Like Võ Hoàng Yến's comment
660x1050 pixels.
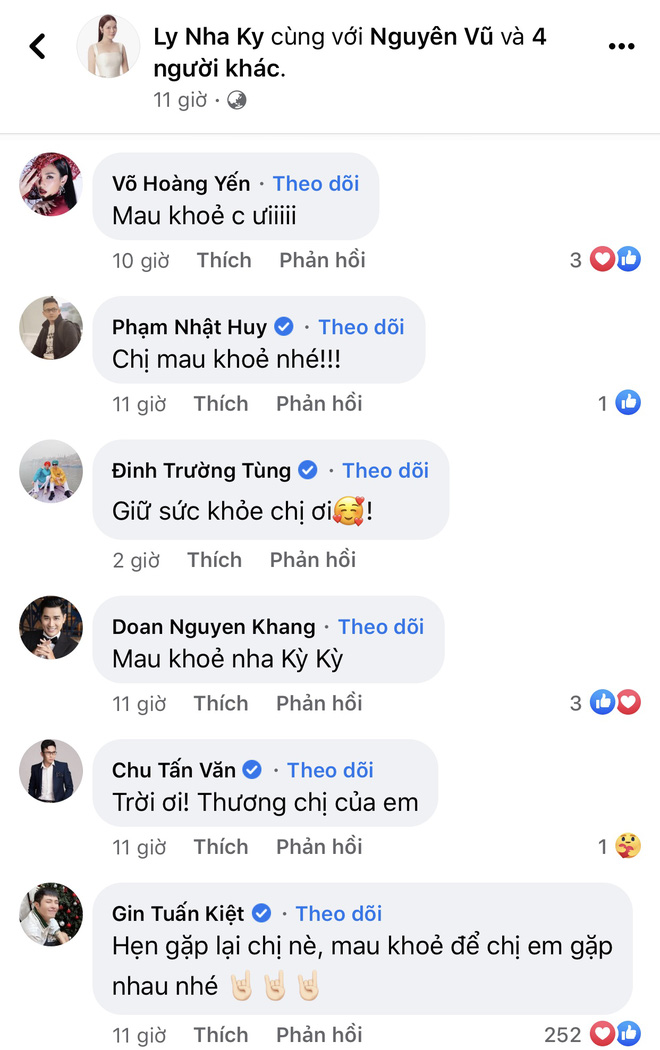point(223,260)
